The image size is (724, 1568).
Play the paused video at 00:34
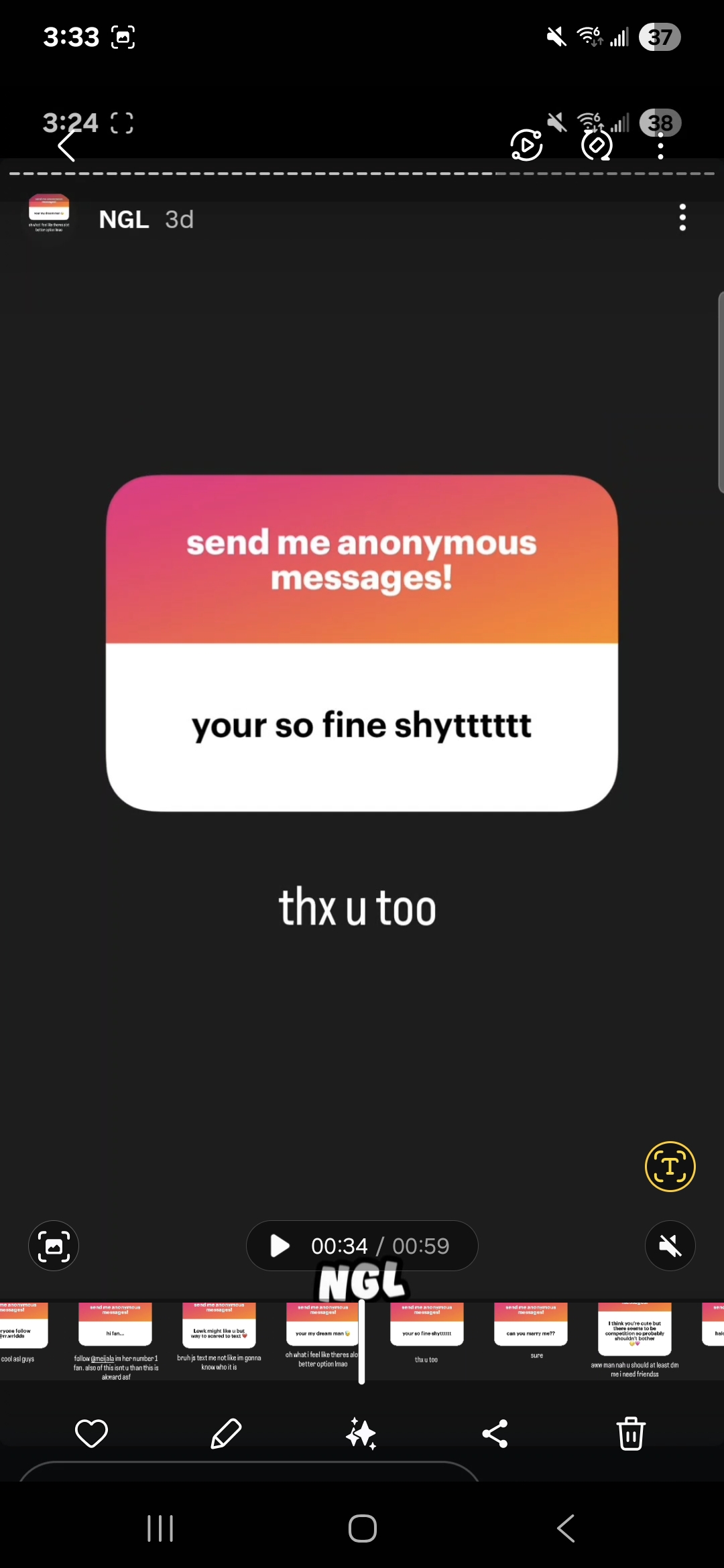(x=280, y=1246)
